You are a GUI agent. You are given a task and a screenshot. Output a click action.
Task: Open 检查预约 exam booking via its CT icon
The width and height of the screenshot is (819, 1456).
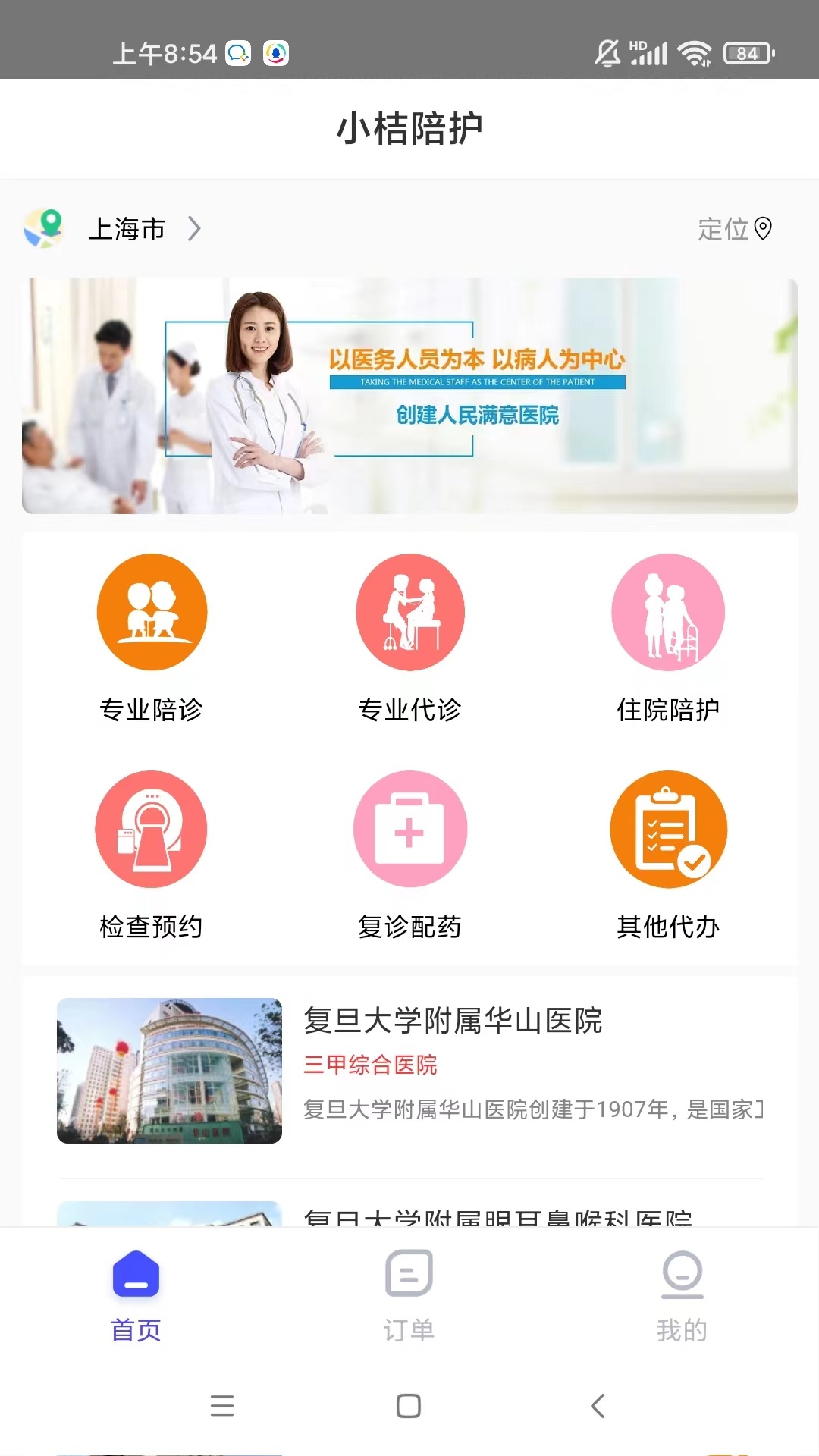pyautogui.click(x=151, y=829)
